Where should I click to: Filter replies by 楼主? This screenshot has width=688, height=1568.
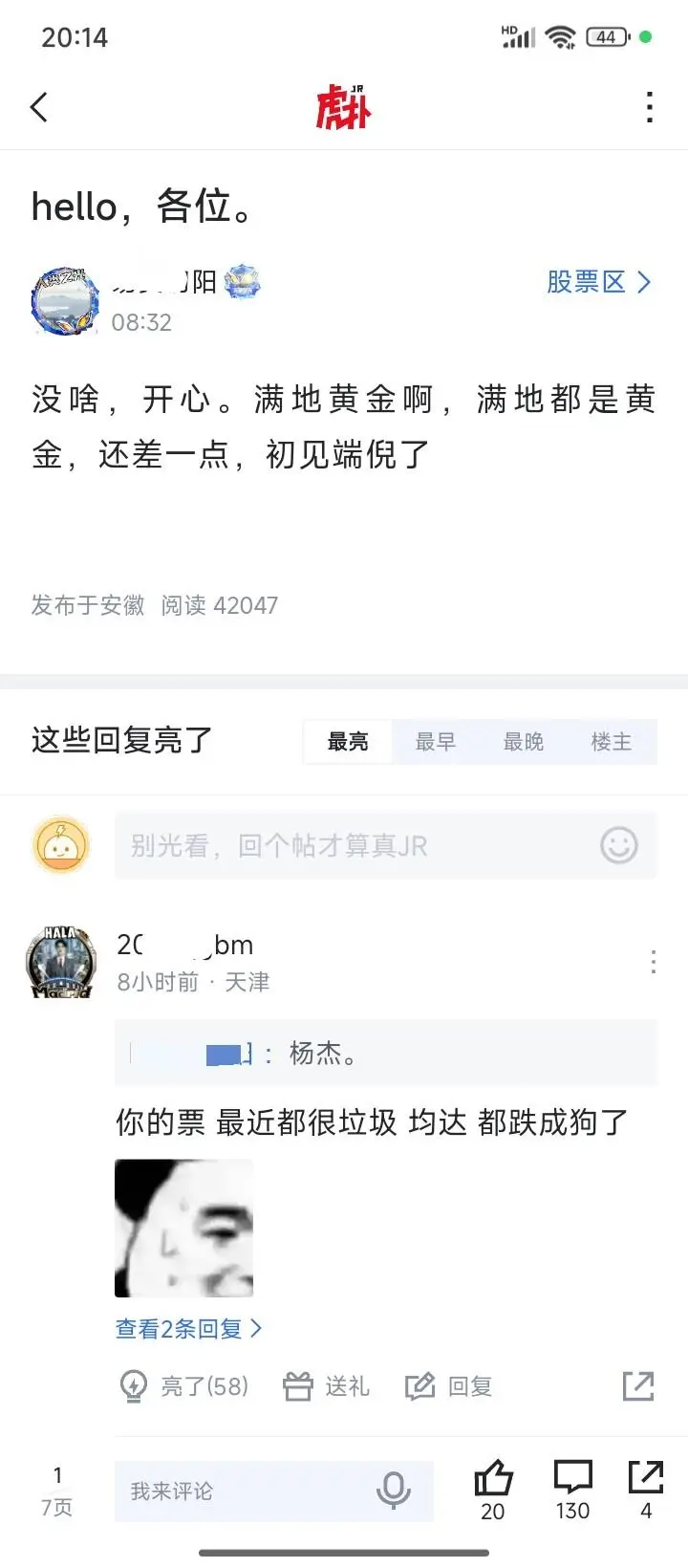pos(612,742)
